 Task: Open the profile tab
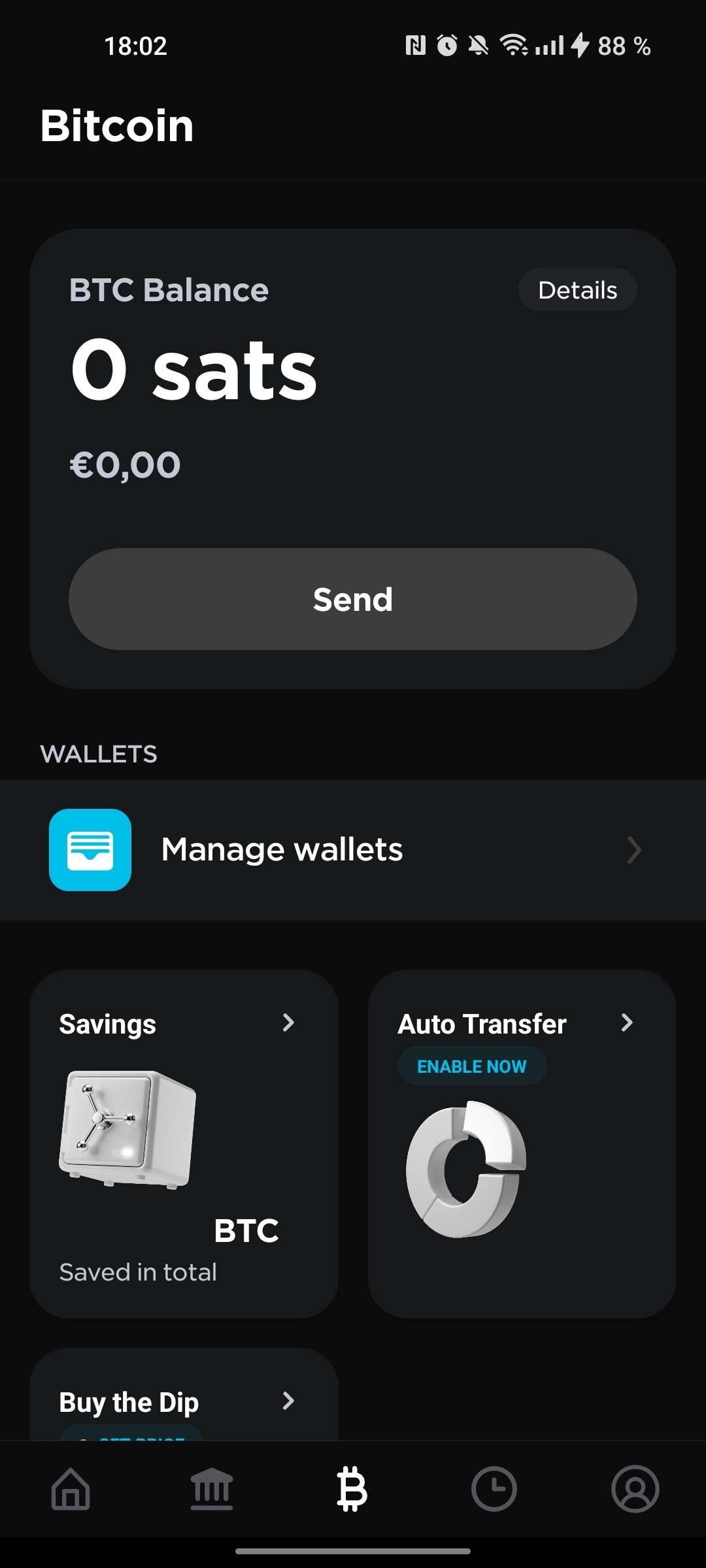[635, 1490]
